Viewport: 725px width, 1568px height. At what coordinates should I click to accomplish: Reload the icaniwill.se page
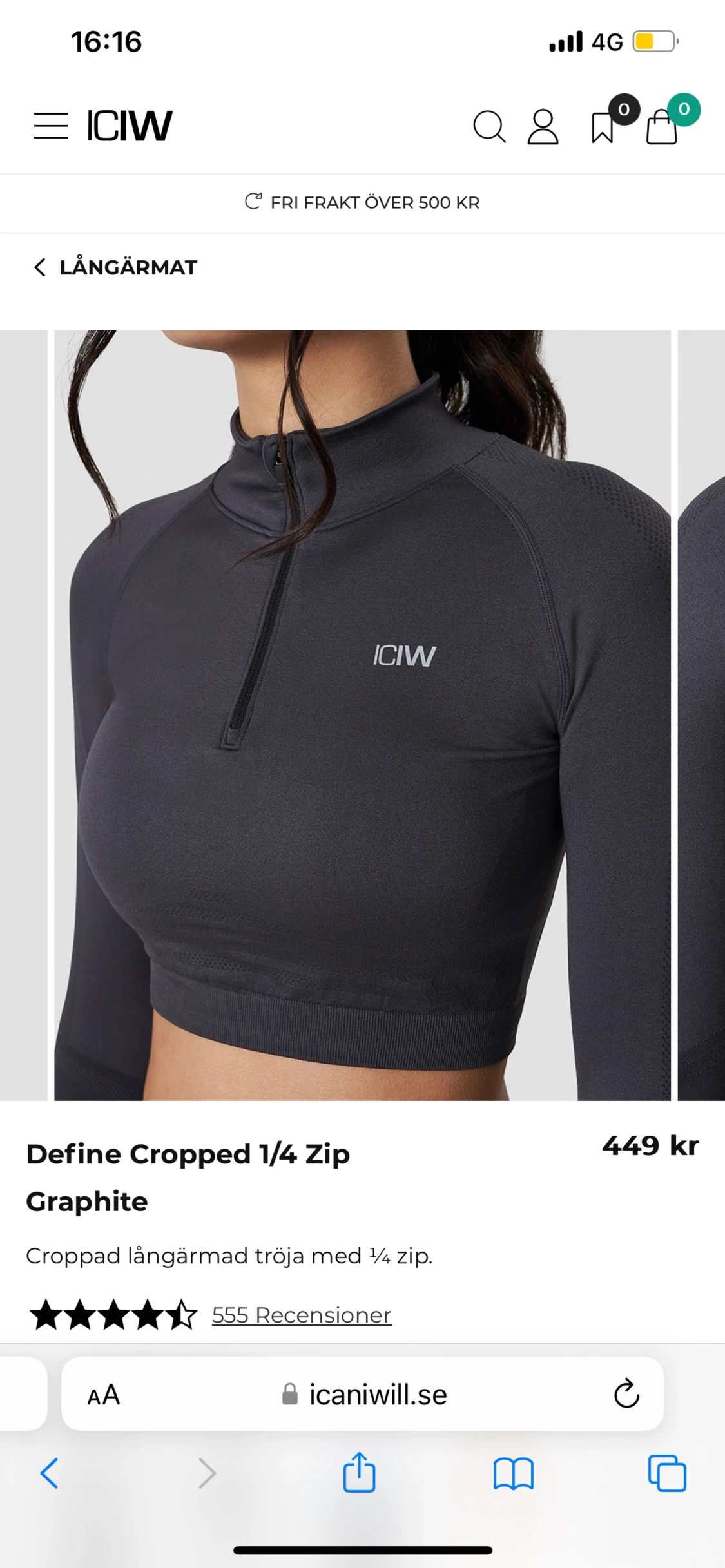pos(626,1395)
